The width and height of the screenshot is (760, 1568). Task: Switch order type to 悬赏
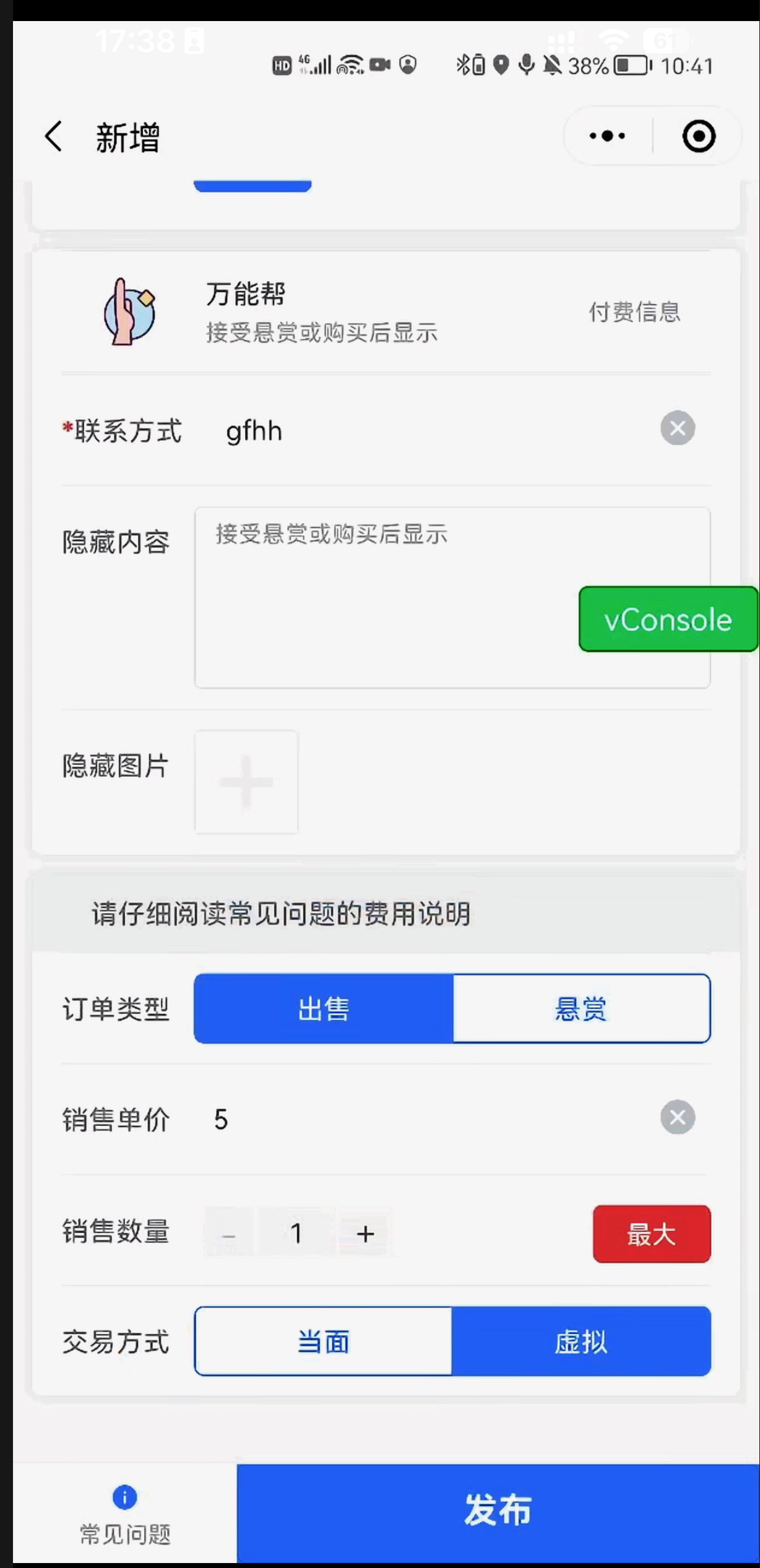581,1009
